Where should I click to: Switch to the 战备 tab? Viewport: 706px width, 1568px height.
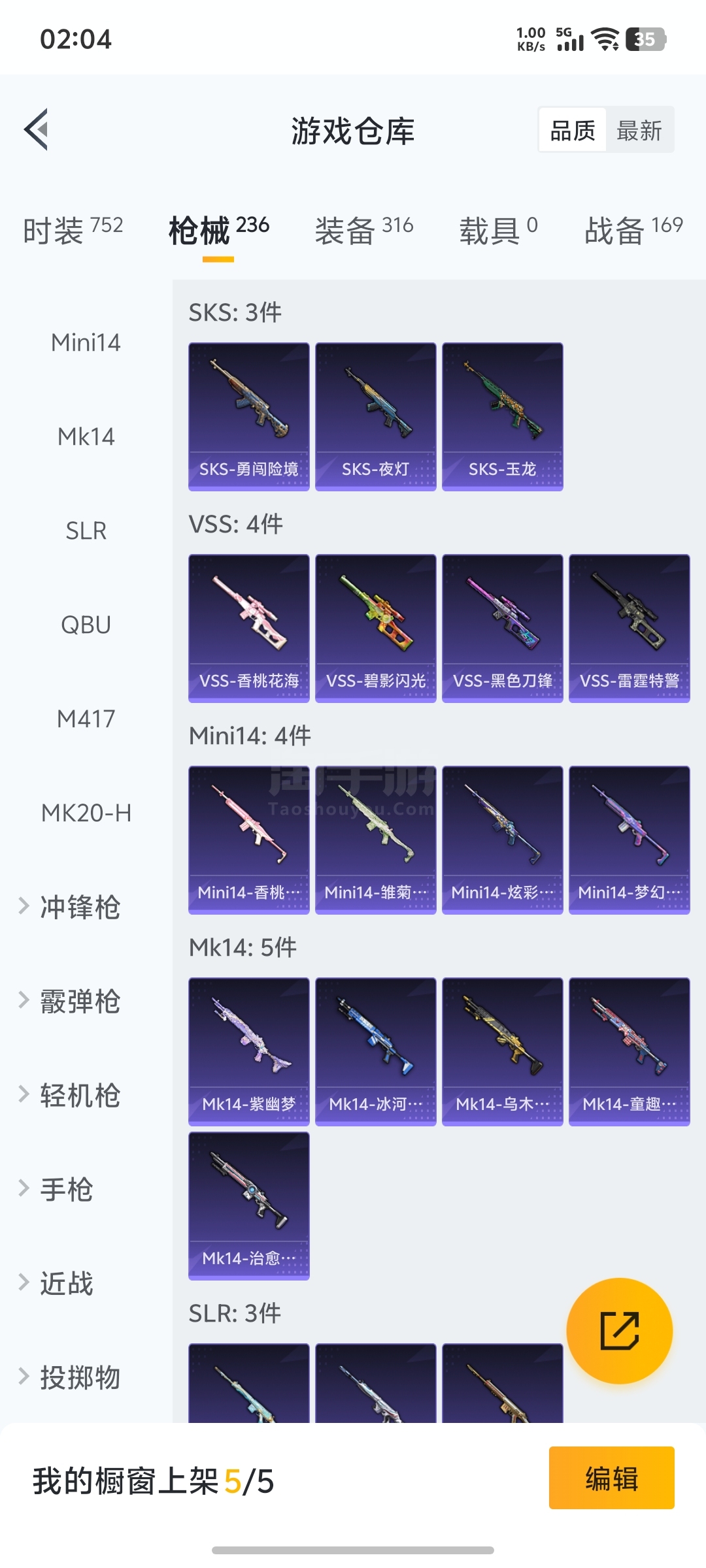[633, 230]
